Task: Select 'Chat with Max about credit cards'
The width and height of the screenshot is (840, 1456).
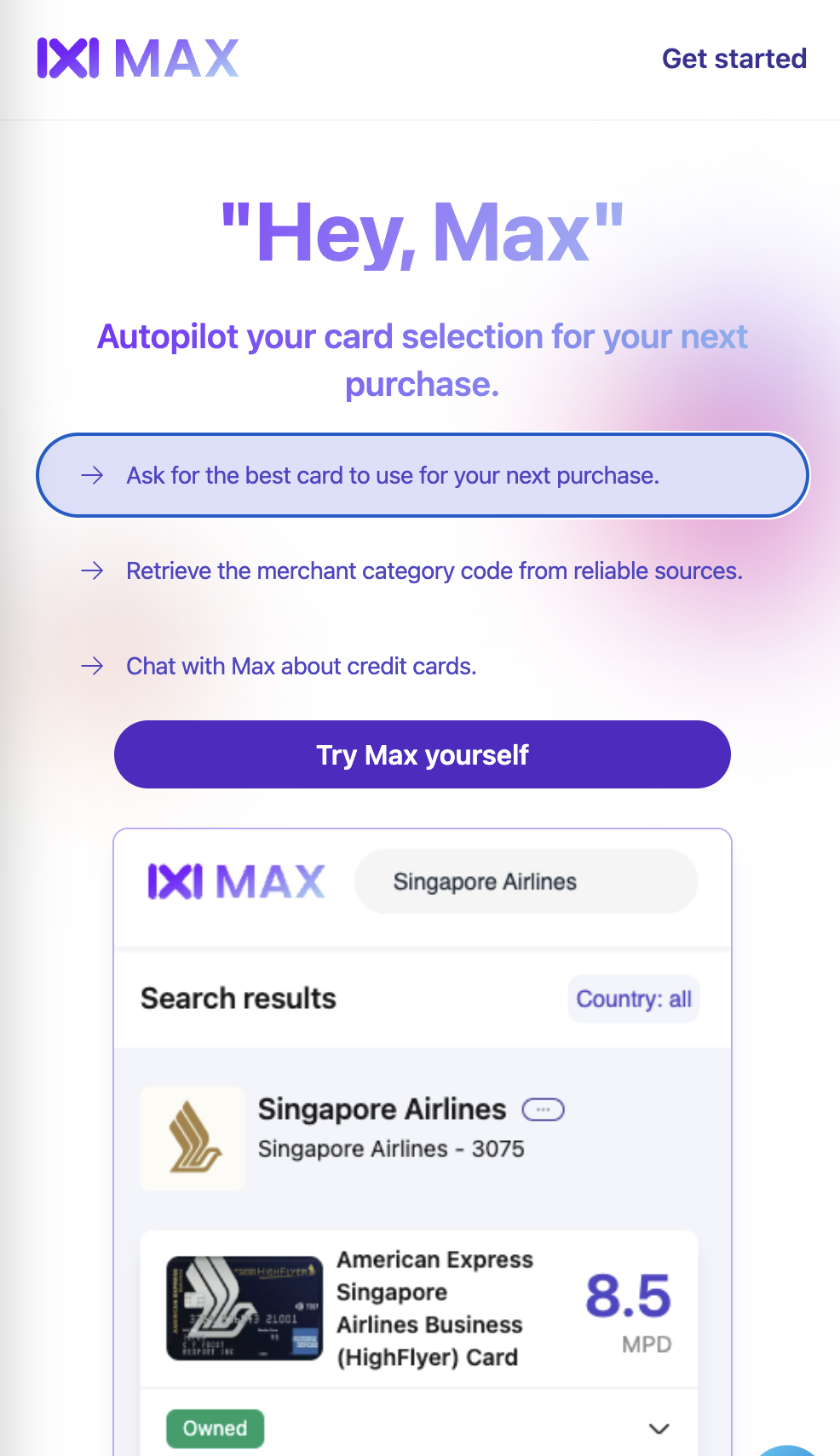Action: point(301,666)
